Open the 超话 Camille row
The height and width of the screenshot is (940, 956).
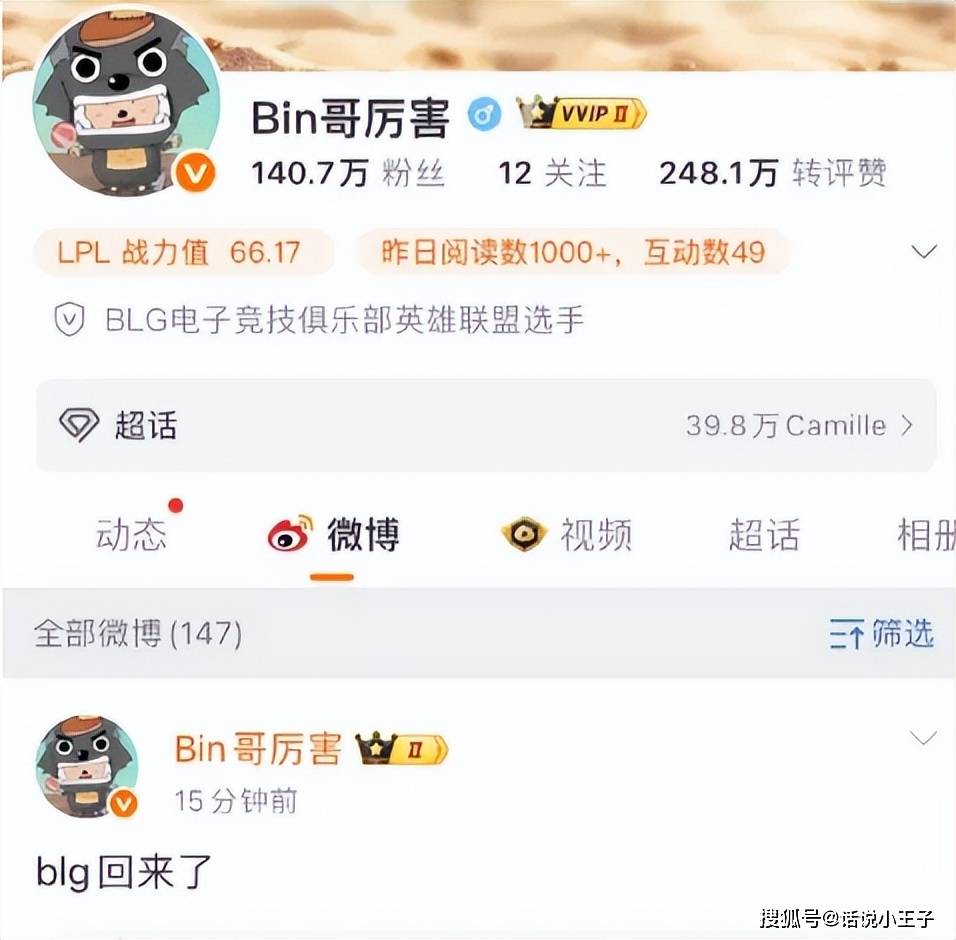point(486,425)
